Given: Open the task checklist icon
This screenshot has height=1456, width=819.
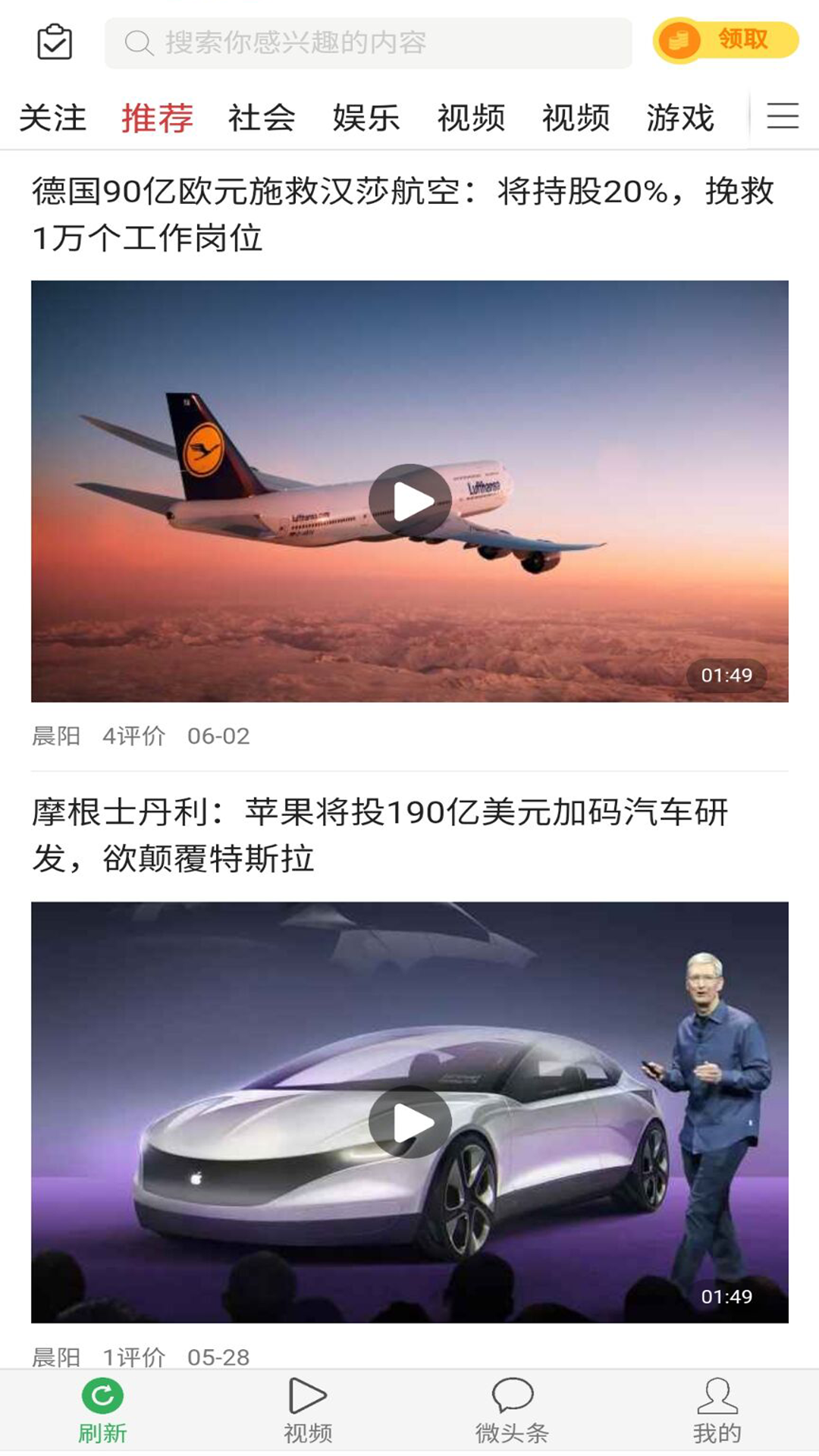Looking at the screenshot, I should (x=55, y=42).
